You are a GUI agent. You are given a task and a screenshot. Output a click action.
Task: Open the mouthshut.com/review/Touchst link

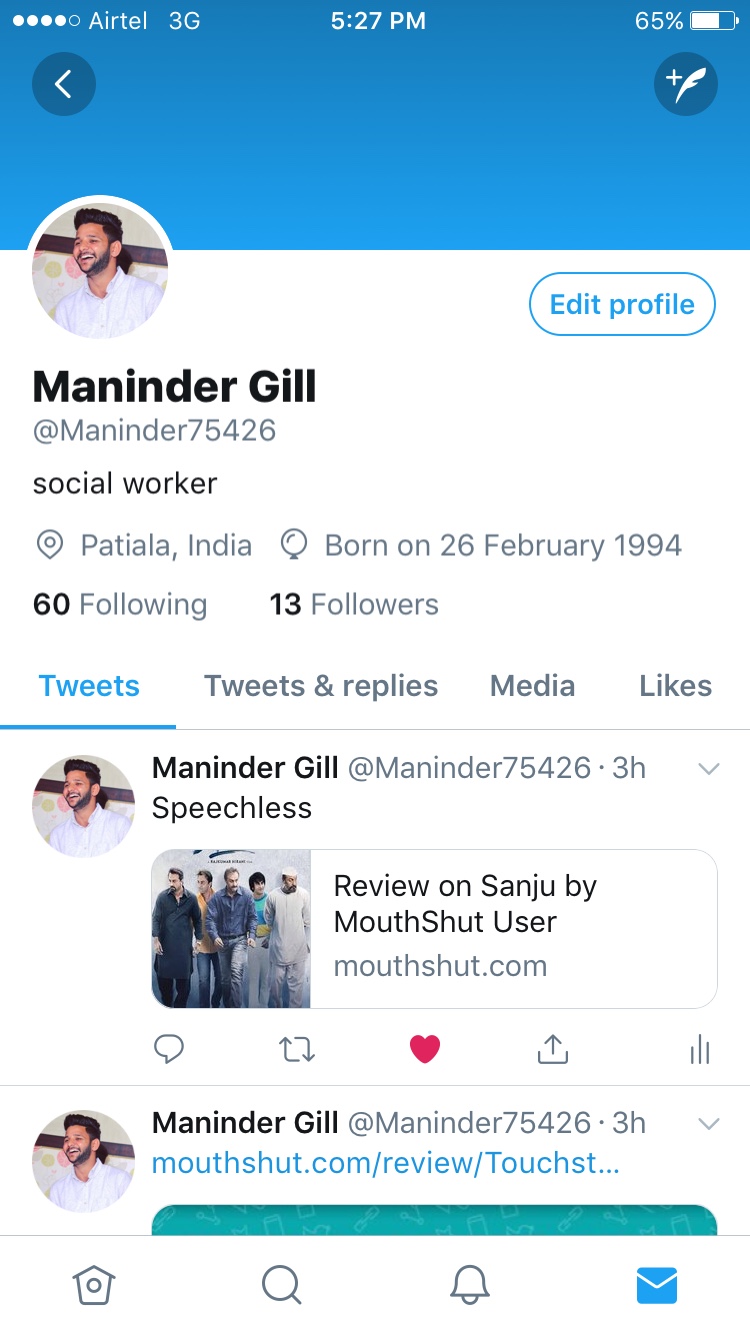pos(385,1164)
